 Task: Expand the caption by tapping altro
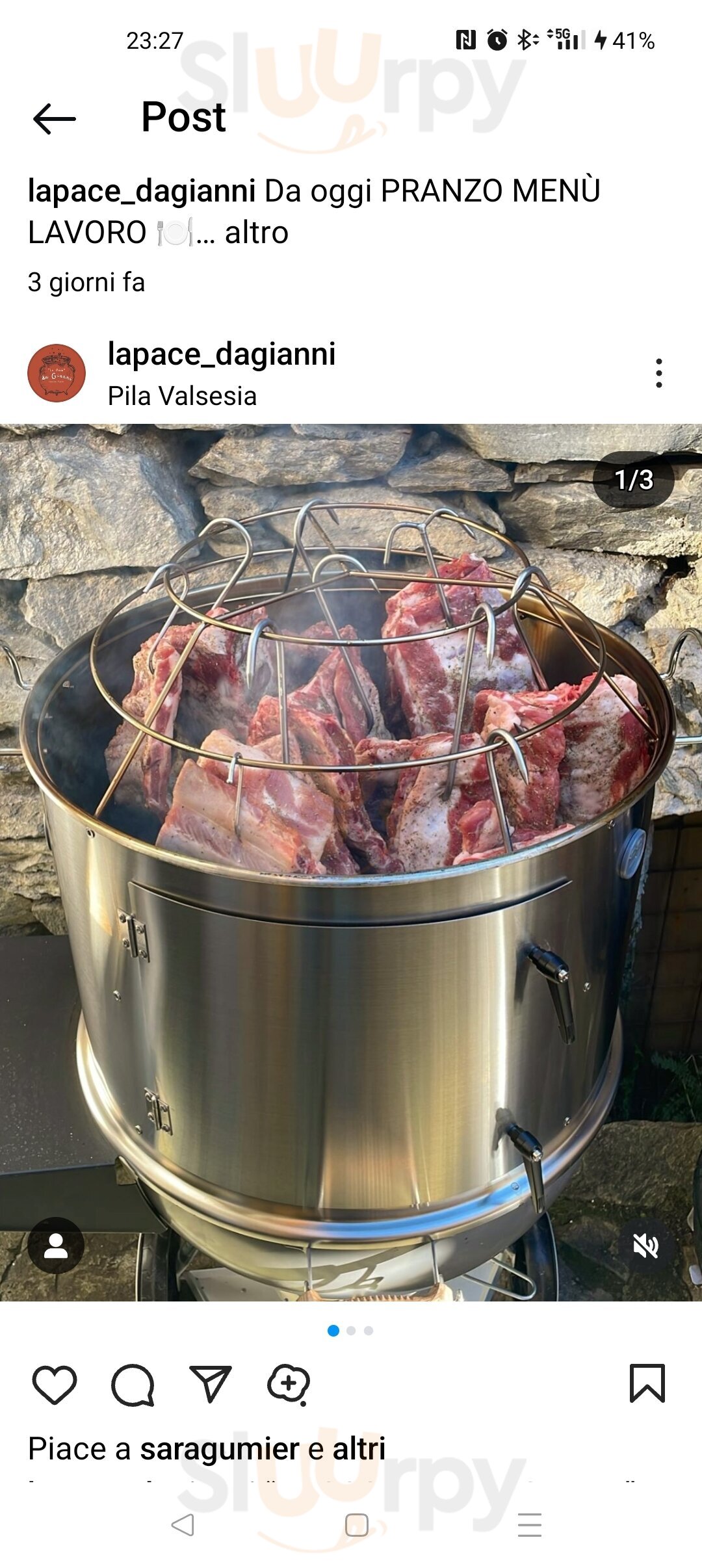(256, 233)
